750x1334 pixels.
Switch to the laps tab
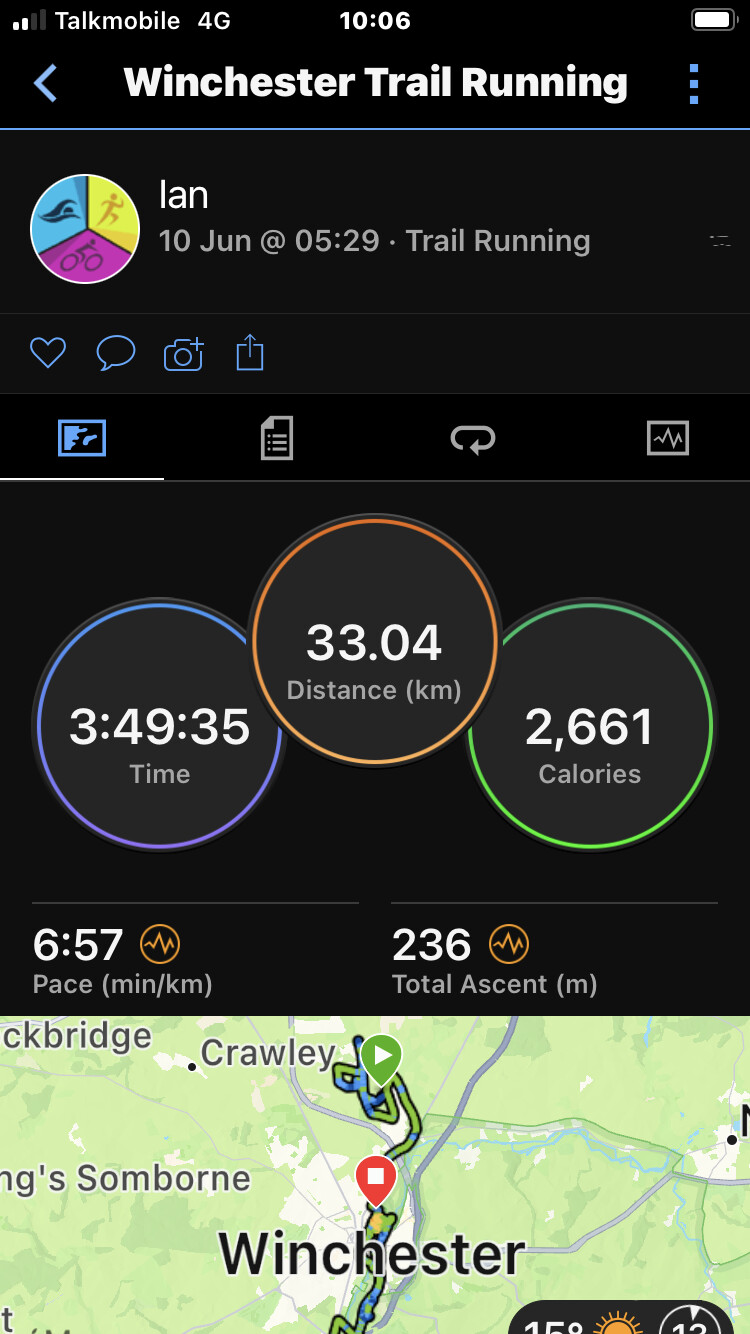472,438
